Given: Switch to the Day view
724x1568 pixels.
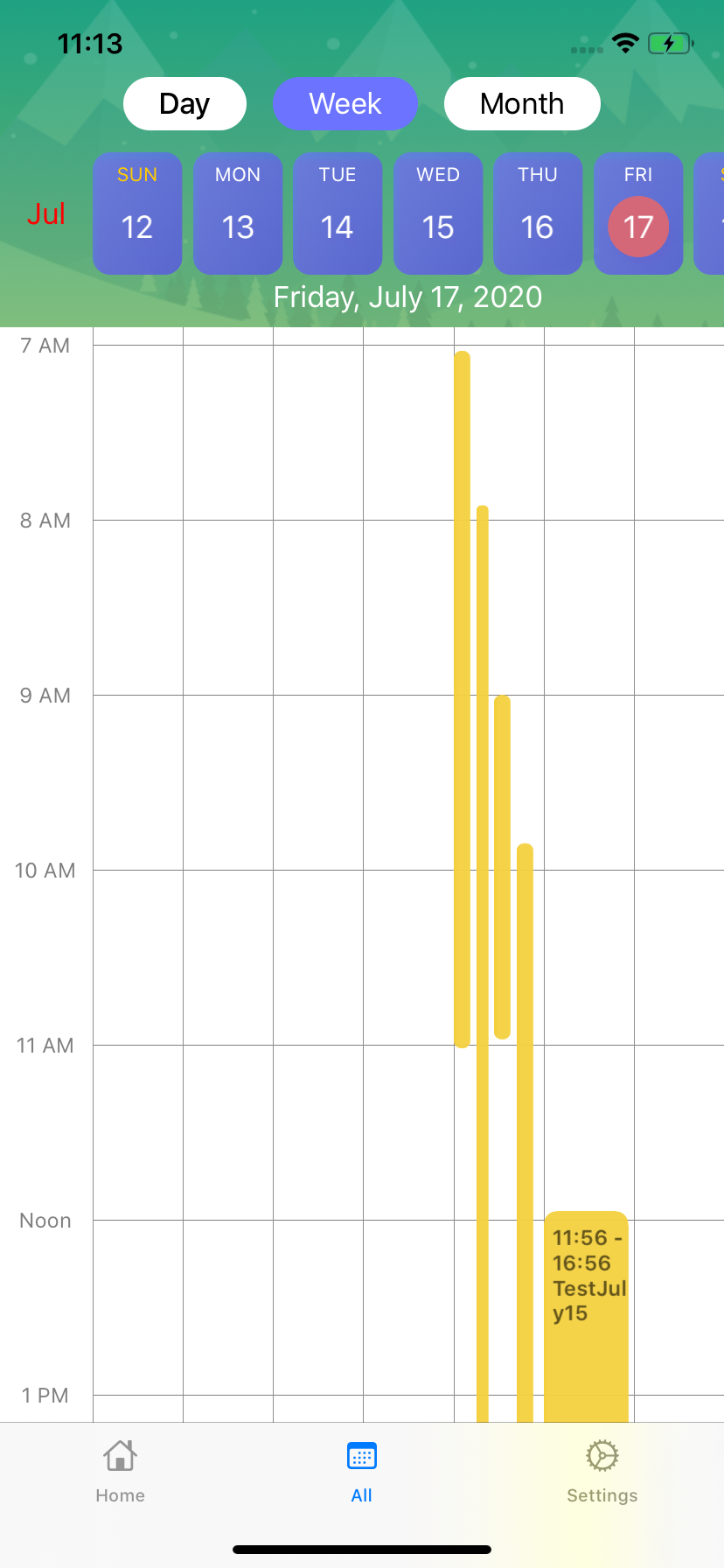Looking at the screenshot, I should [184, 104].
